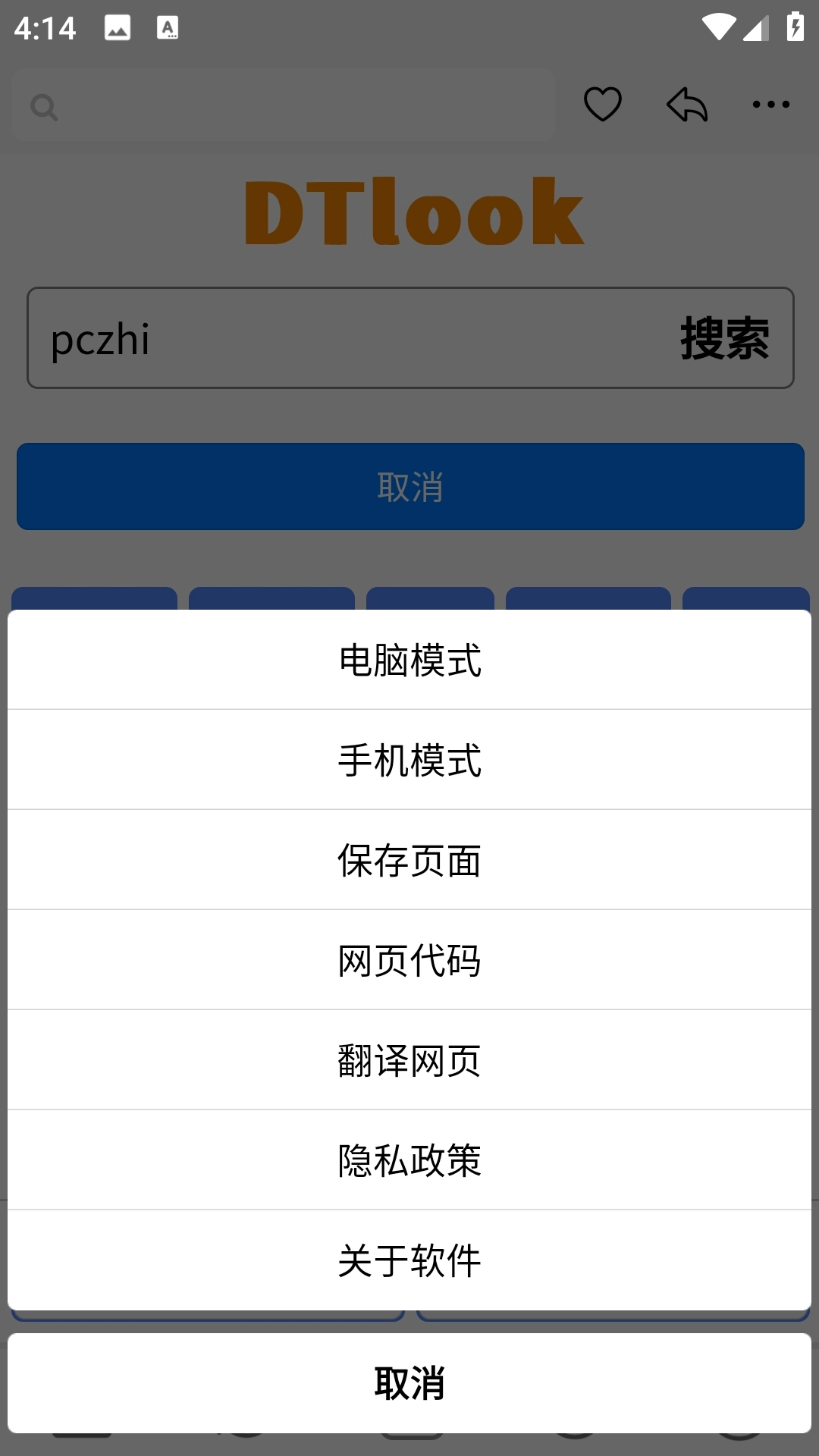
Task: Open the 隐私政策 privacy policy entry
Action: point(409,1159)
